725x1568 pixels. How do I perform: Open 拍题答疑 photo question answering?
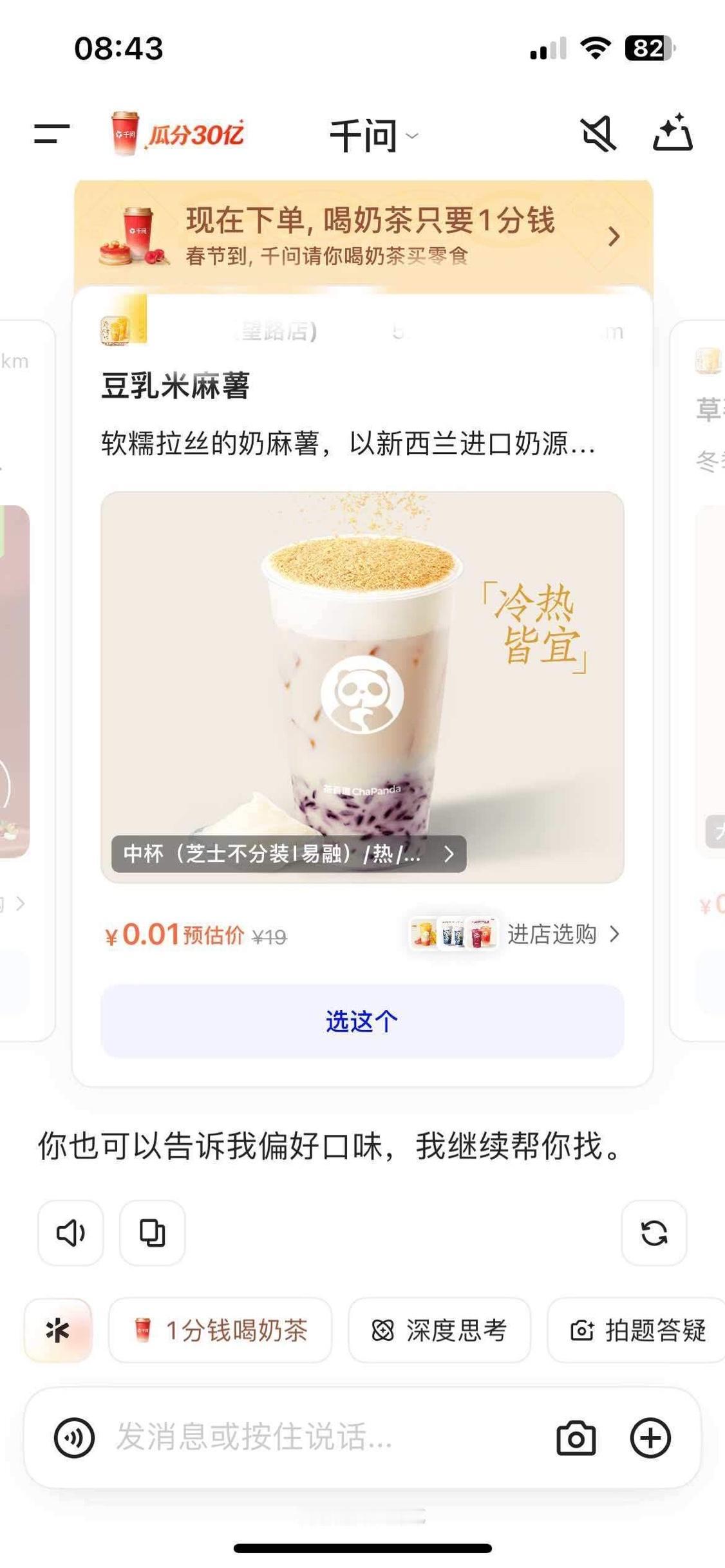[634, 1331]
